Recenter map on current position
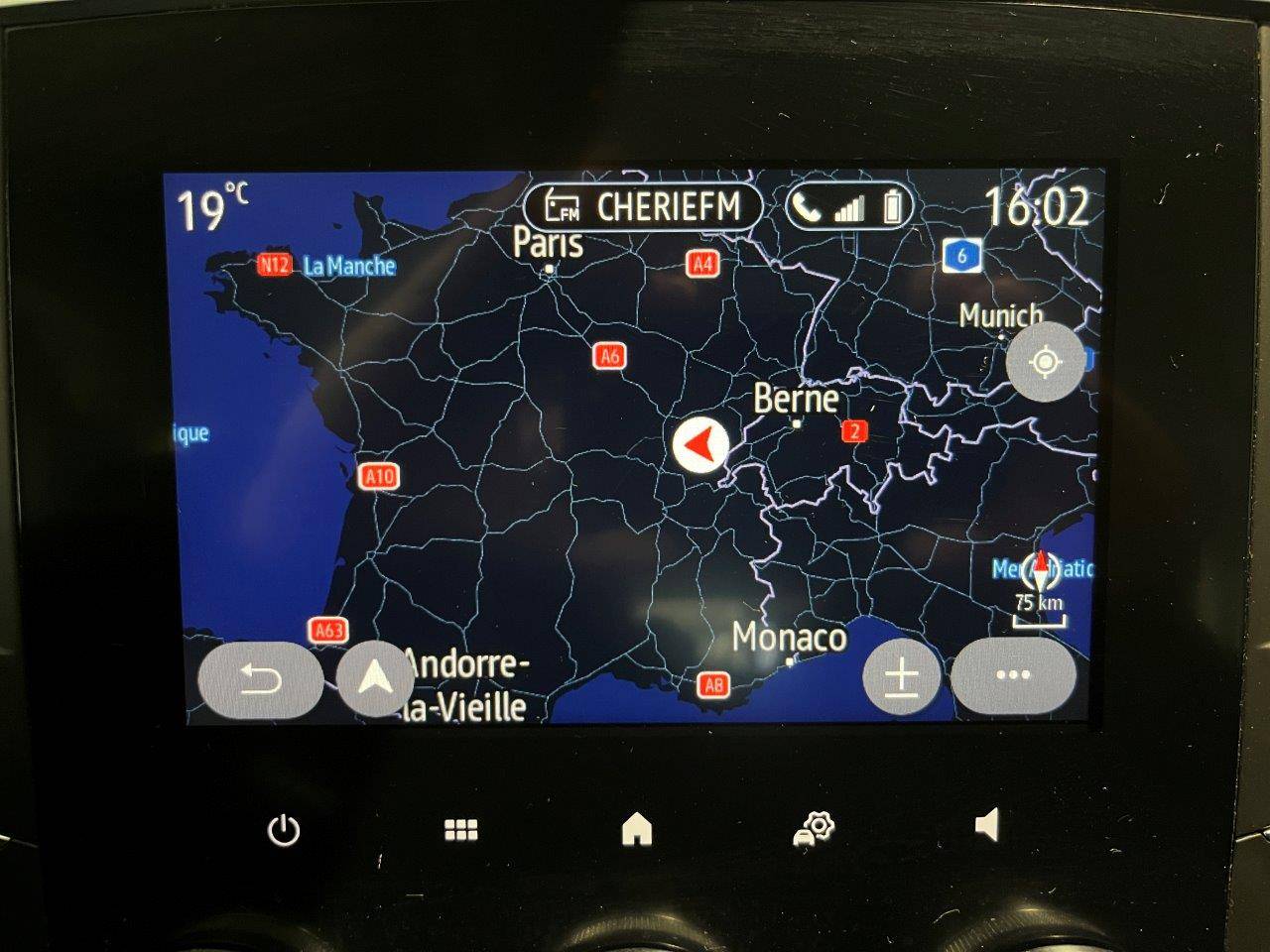This screenshot has height=952, width=1270. pyautogui.click(x=1045, y=362)
